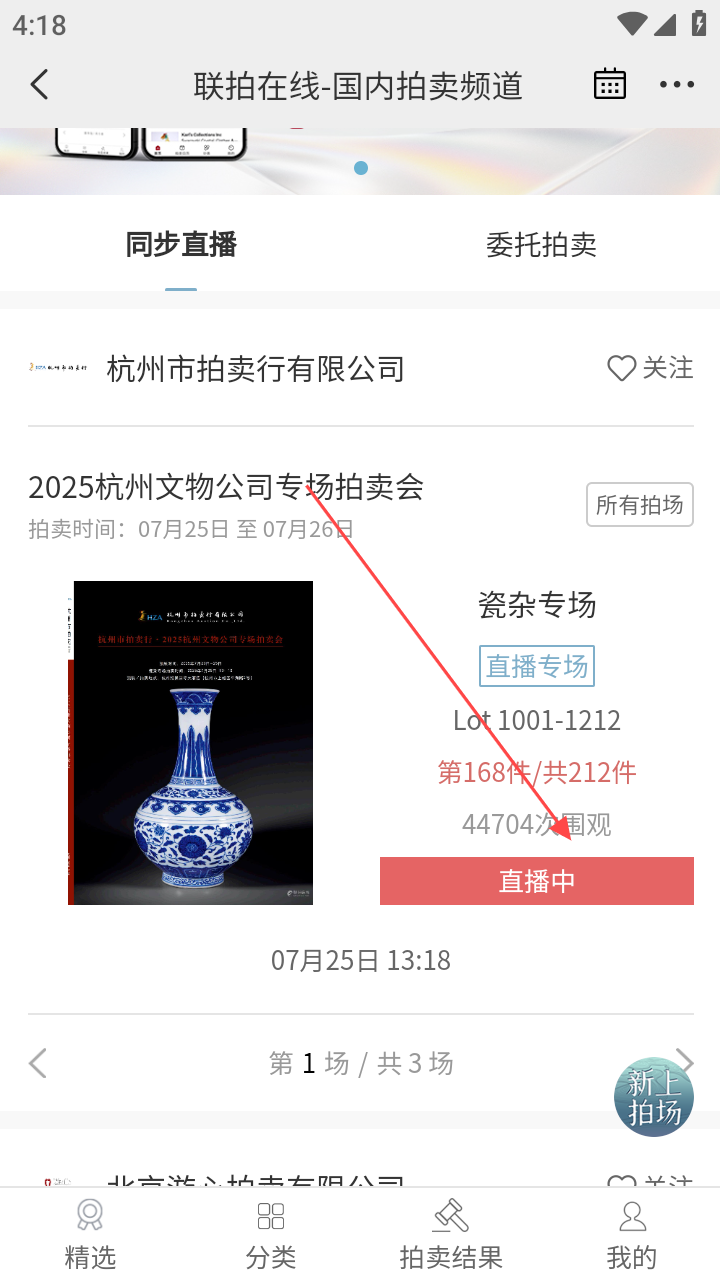Go to the next session arrow
Image resolution: width=720 pixels, height=1280 pixels.
point(685,1058)
